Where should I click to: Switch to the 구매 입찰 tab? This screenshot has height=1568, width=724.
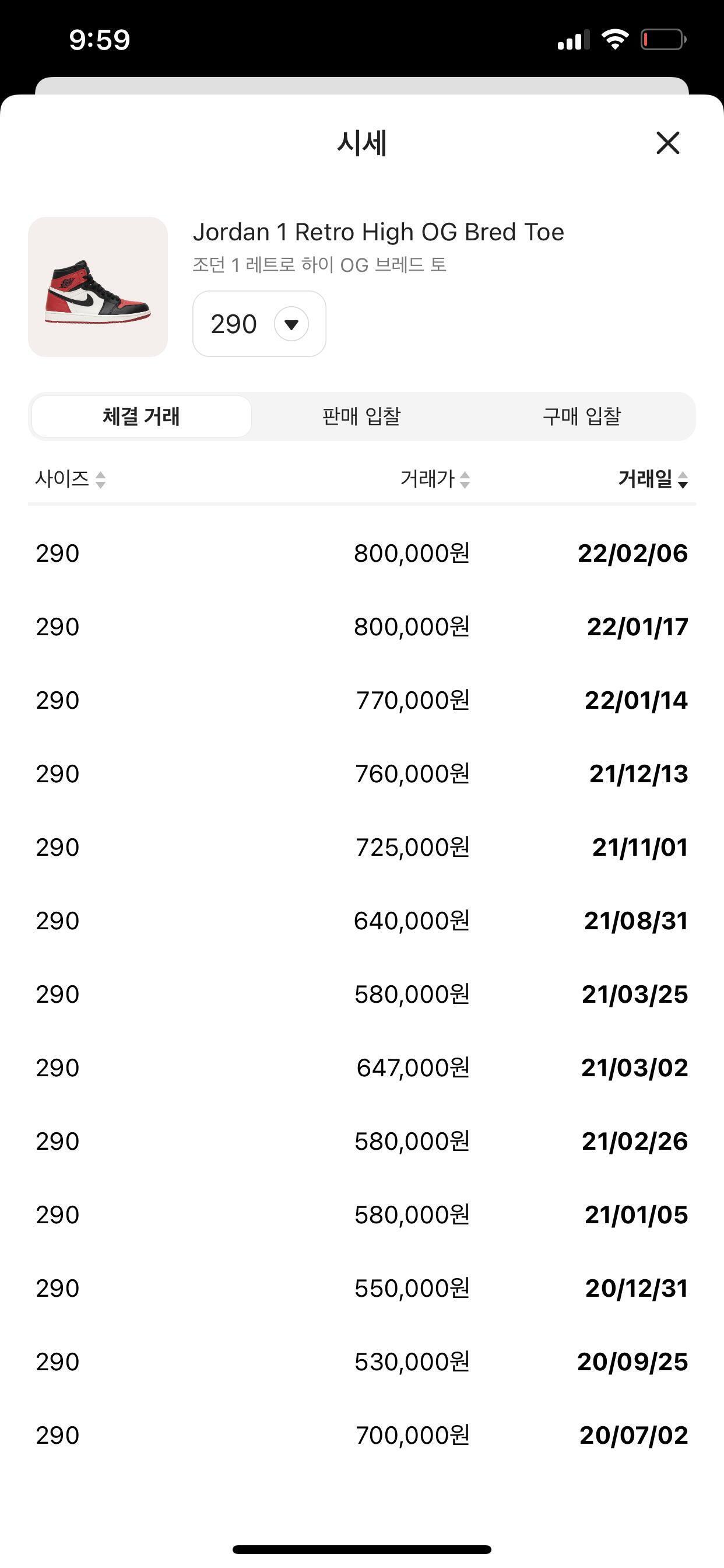point(582,416)
